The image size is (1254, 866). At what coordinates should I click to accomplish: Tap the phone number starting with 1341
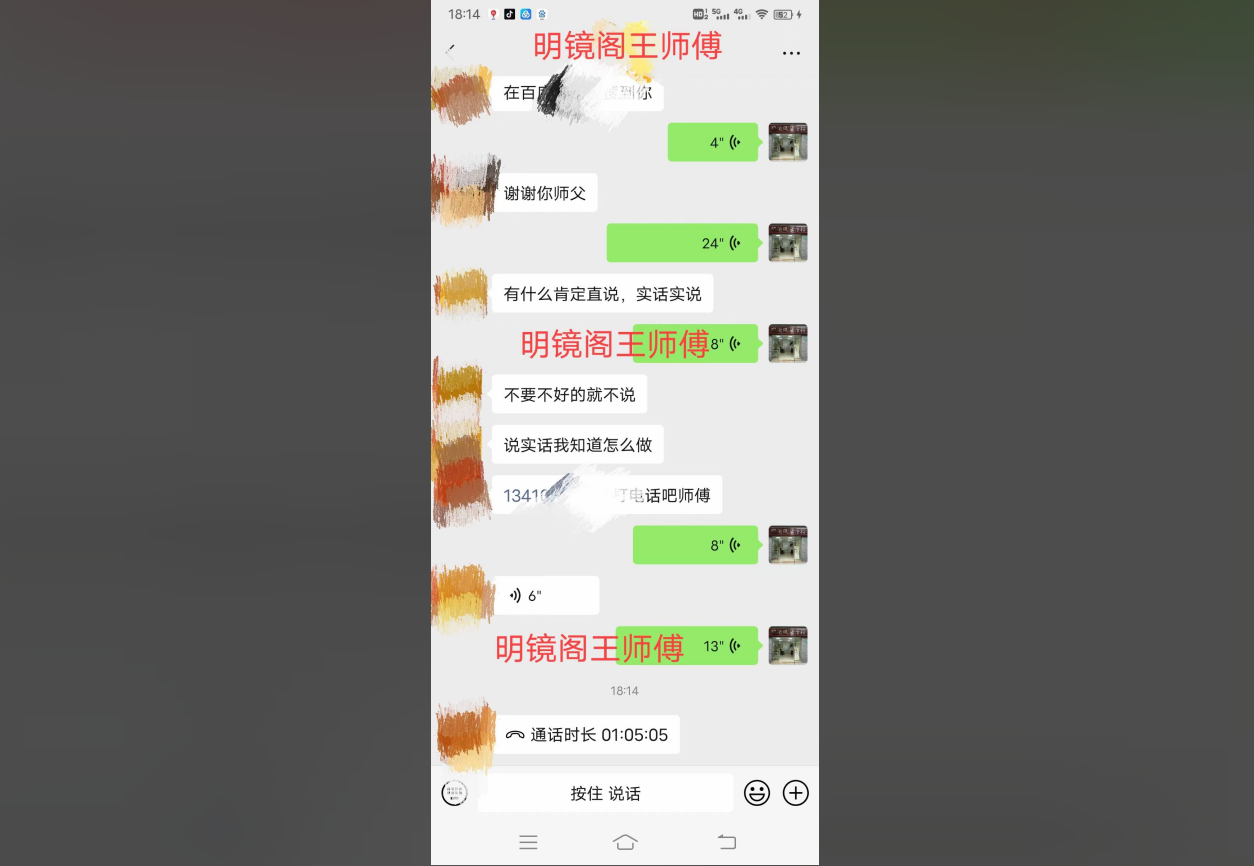[524, 496]
